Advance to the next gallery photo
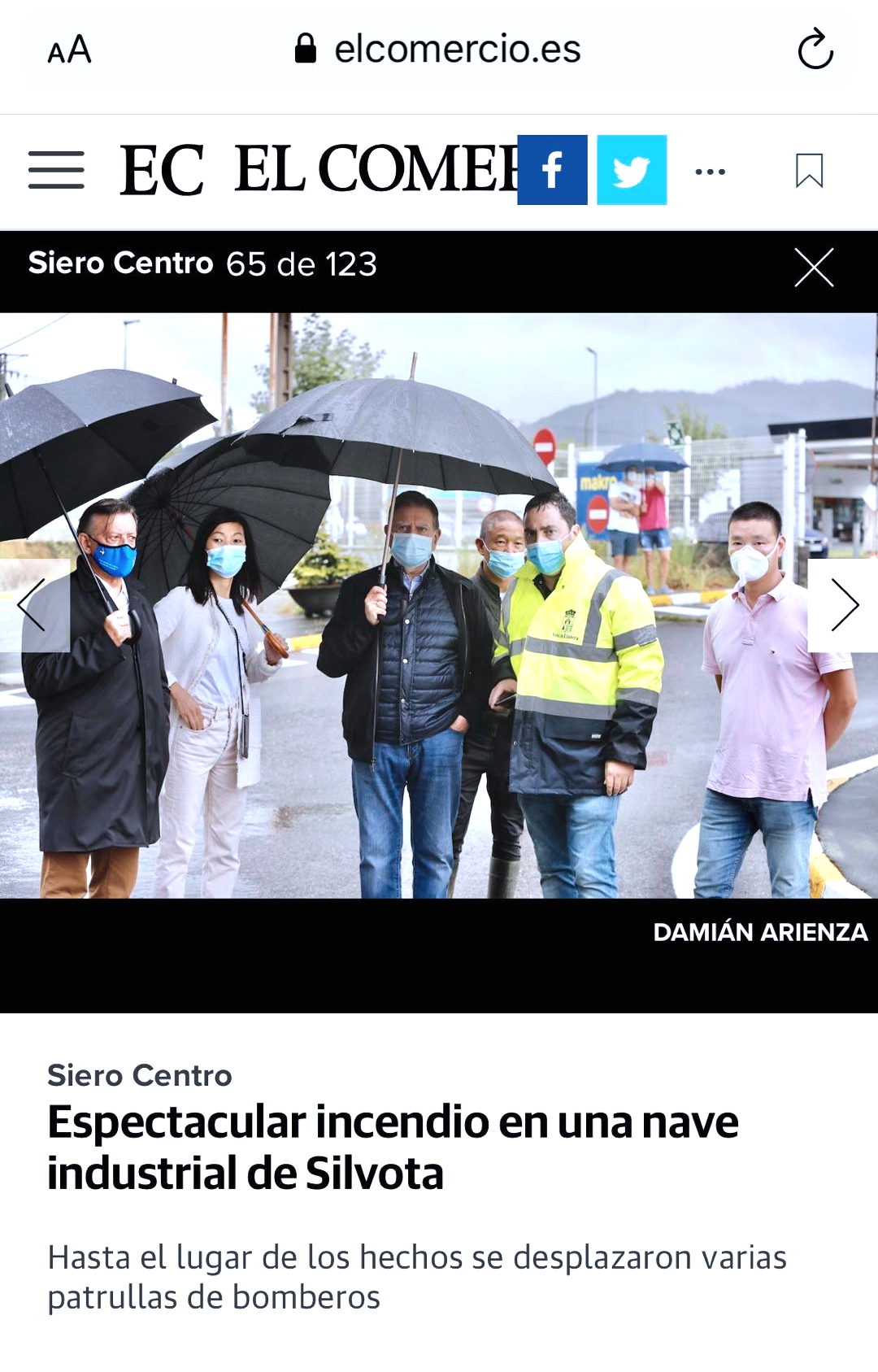878x1372 pixels. point(844,605)
